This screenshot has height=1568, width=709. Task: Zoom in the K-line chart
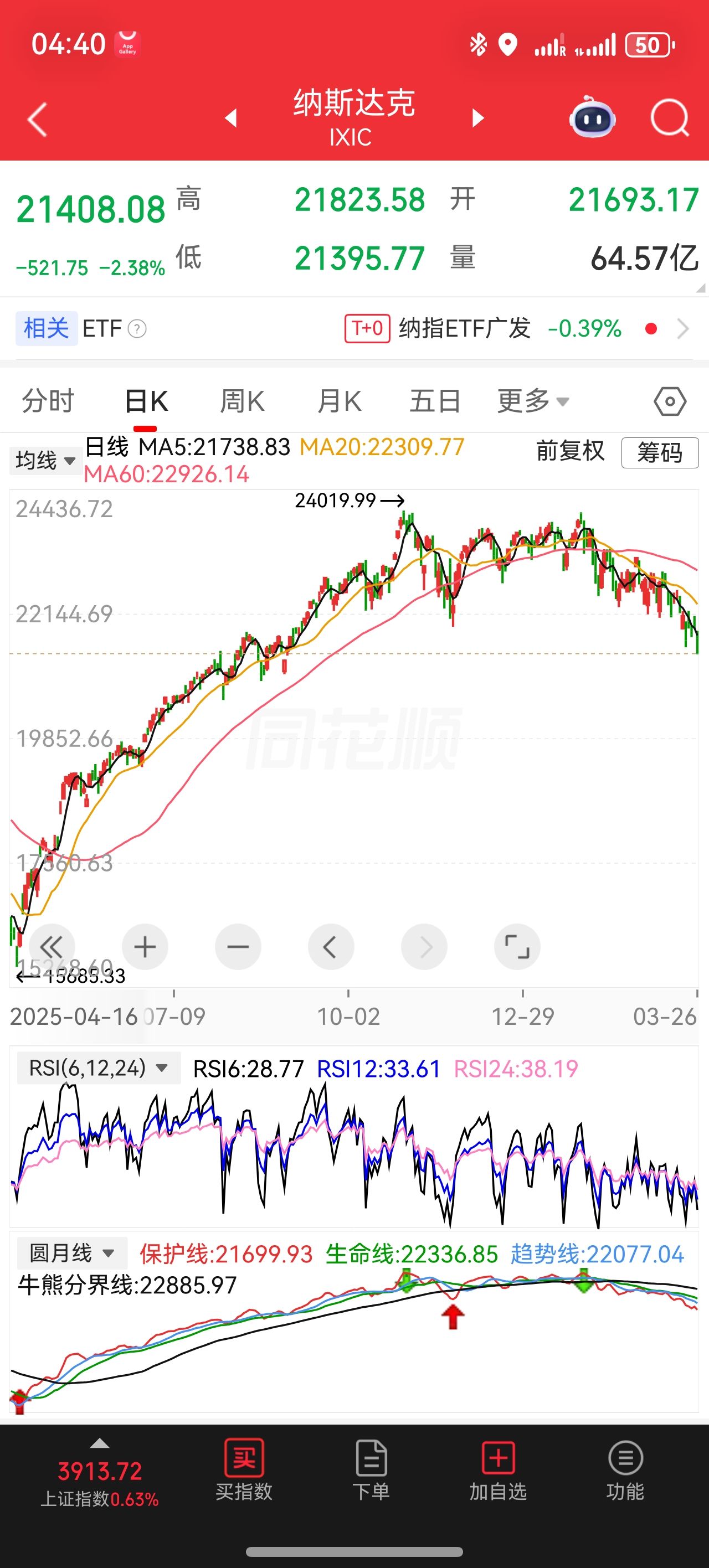tap(145, 947)
